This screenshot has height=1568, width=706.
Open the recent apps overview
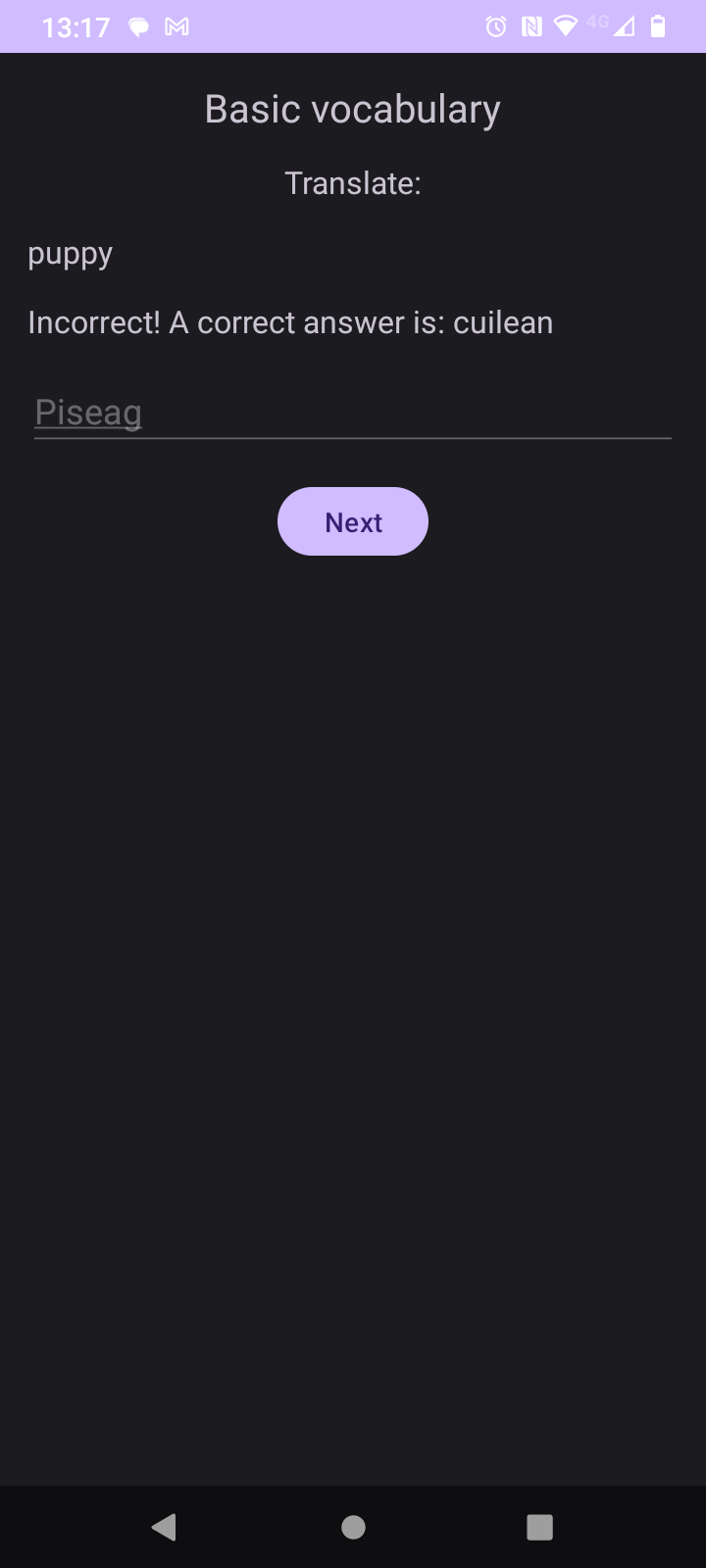point(539,1527)
